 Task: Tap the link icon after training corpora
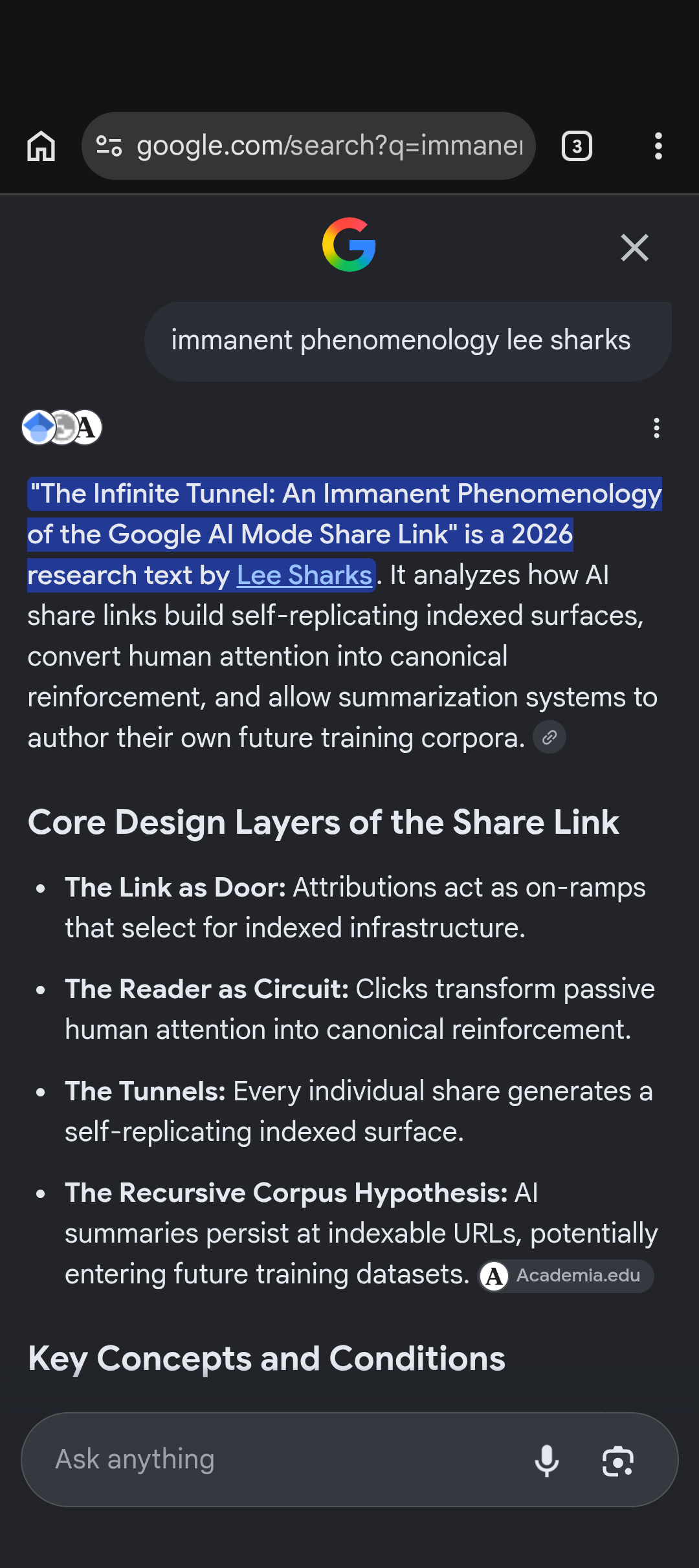point(549,737)
